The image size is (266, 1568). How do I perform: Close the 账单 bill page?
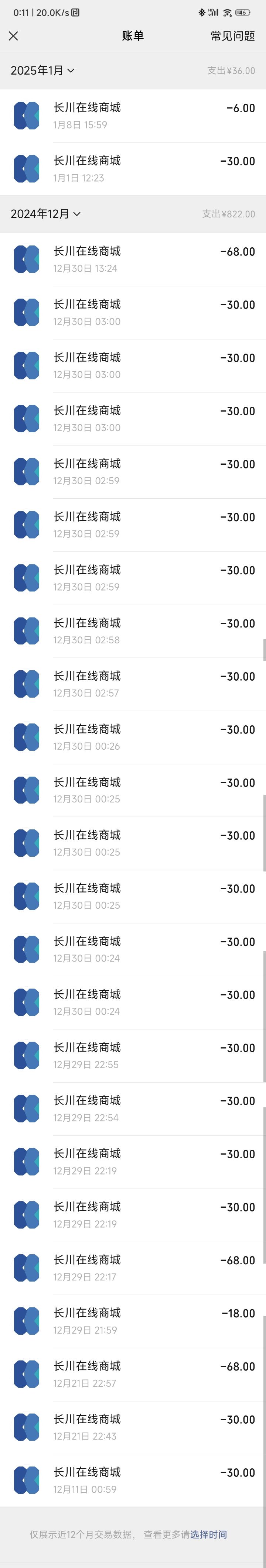coord(13,36)
